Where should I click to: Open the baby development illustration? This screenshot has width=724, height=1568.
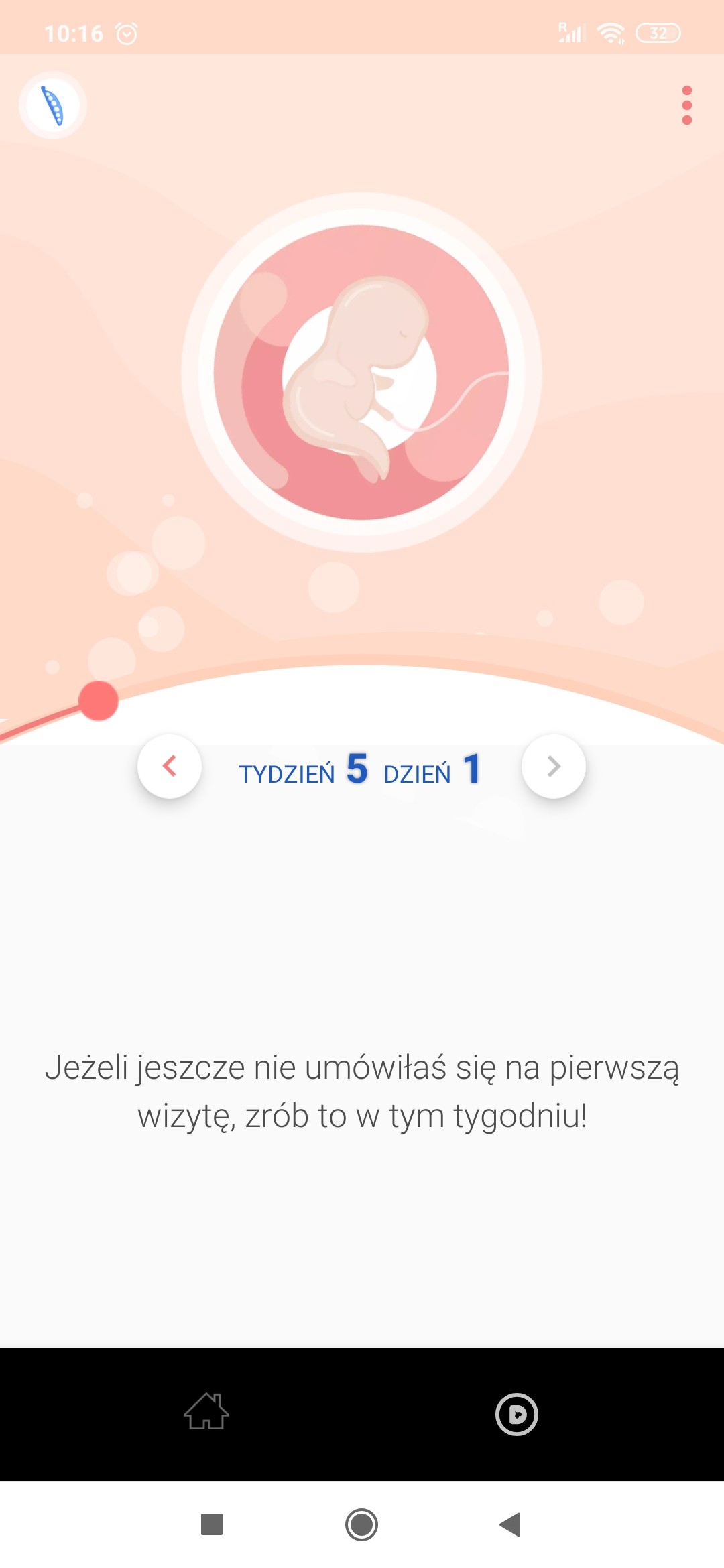click(x=361, y=373)
